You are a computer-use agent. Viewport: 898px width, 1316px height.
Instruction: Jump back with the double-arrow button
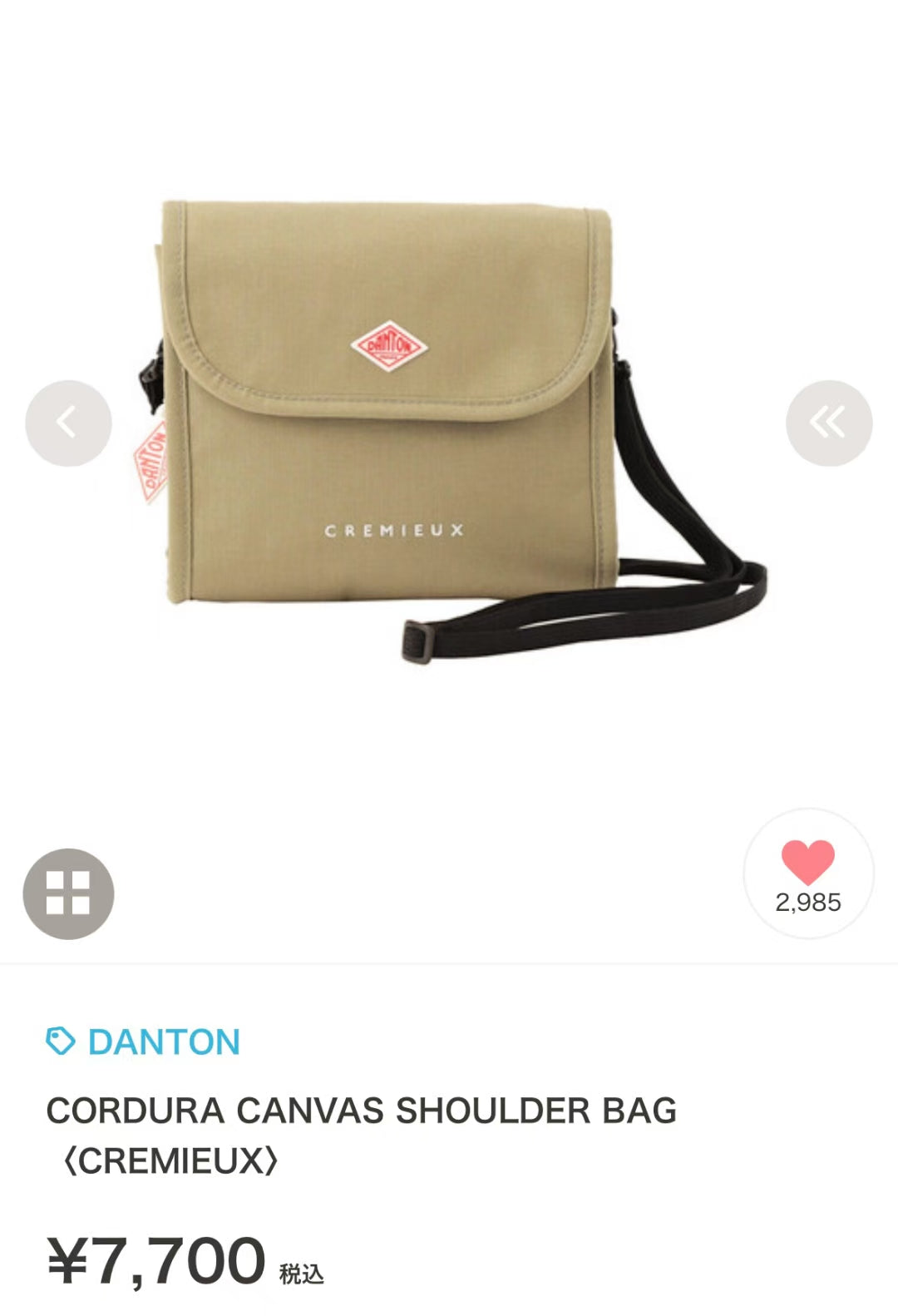tap(828, 423)
